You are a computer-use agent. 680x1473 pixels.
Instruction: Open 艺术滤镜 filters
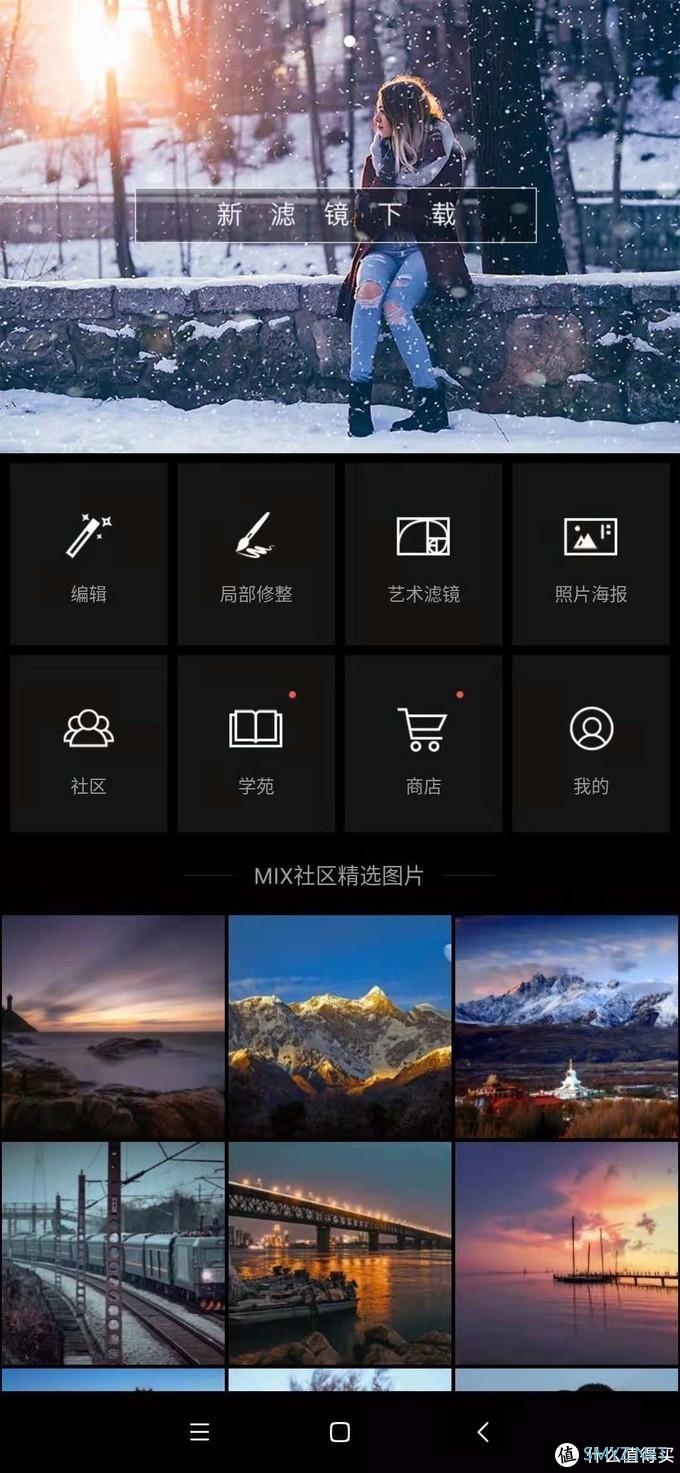tap(423, 553)
